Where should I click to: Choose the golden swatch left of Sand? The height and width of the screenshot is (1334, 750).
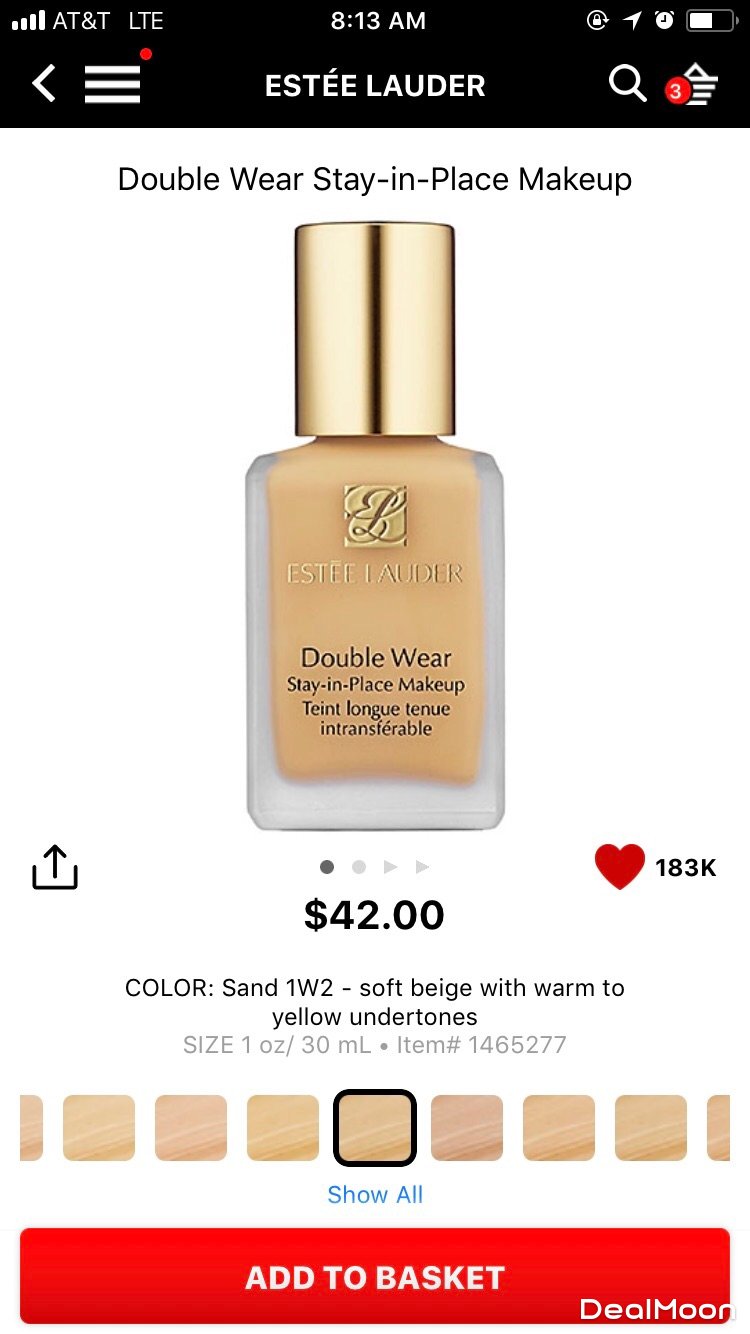283,1128
